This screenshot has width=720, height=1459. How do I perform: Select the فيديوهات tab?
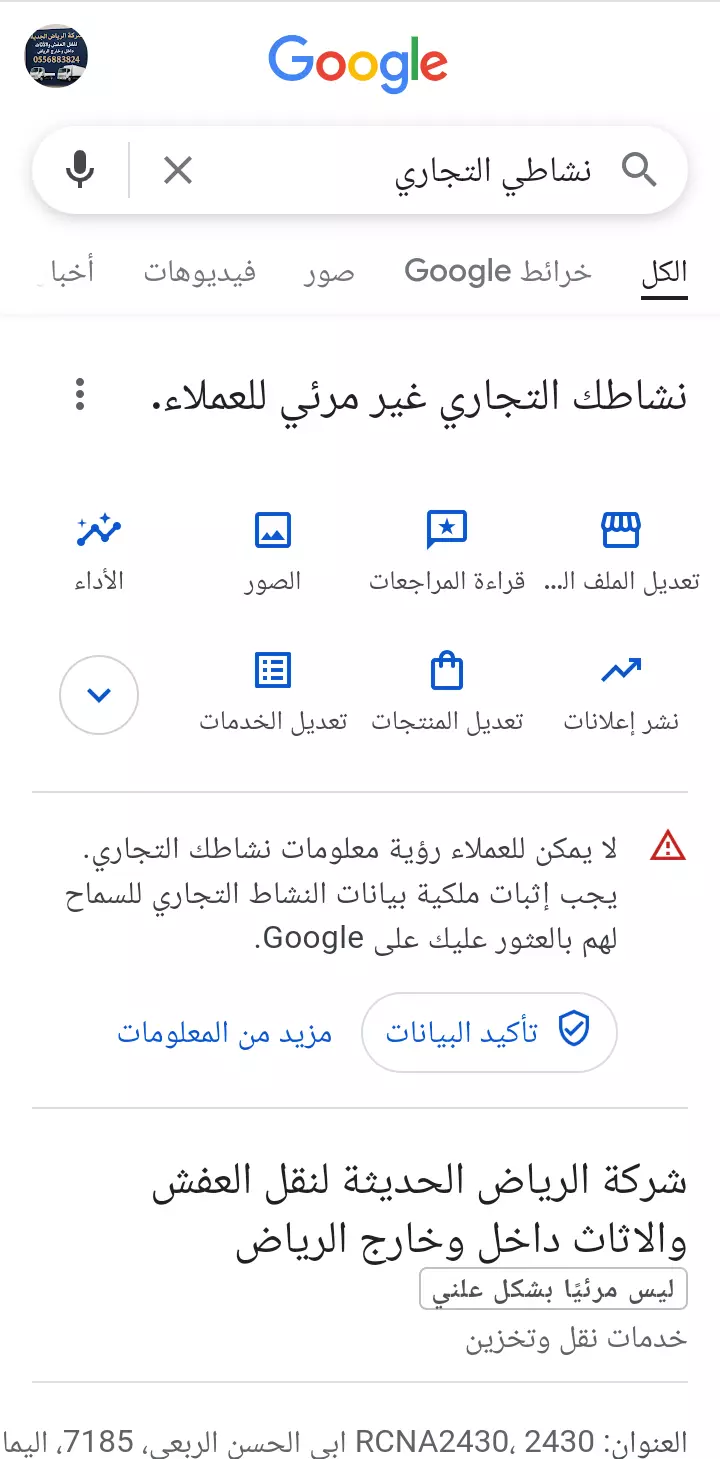203,270
